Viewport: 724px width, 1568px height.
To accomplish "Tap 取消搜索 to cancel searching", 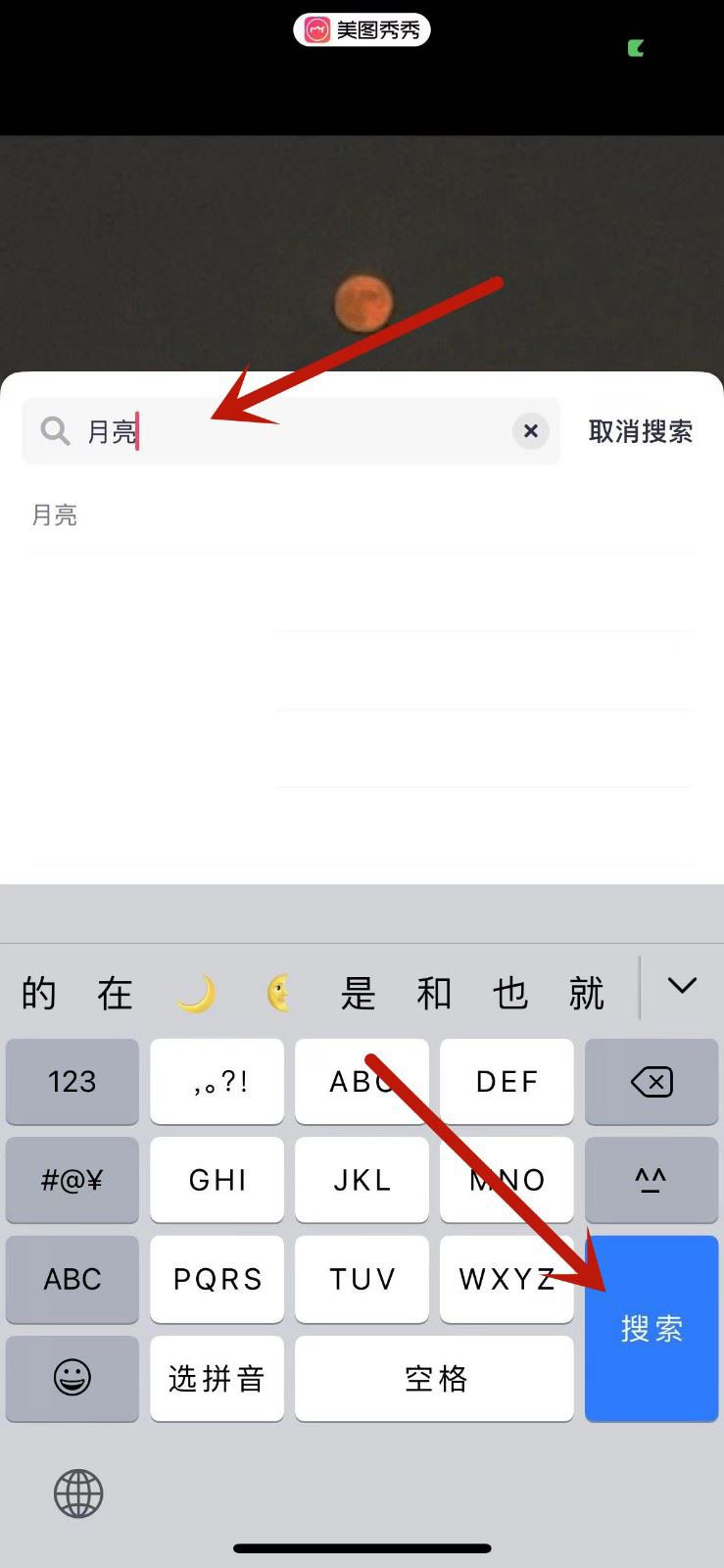I will point(640,431).
